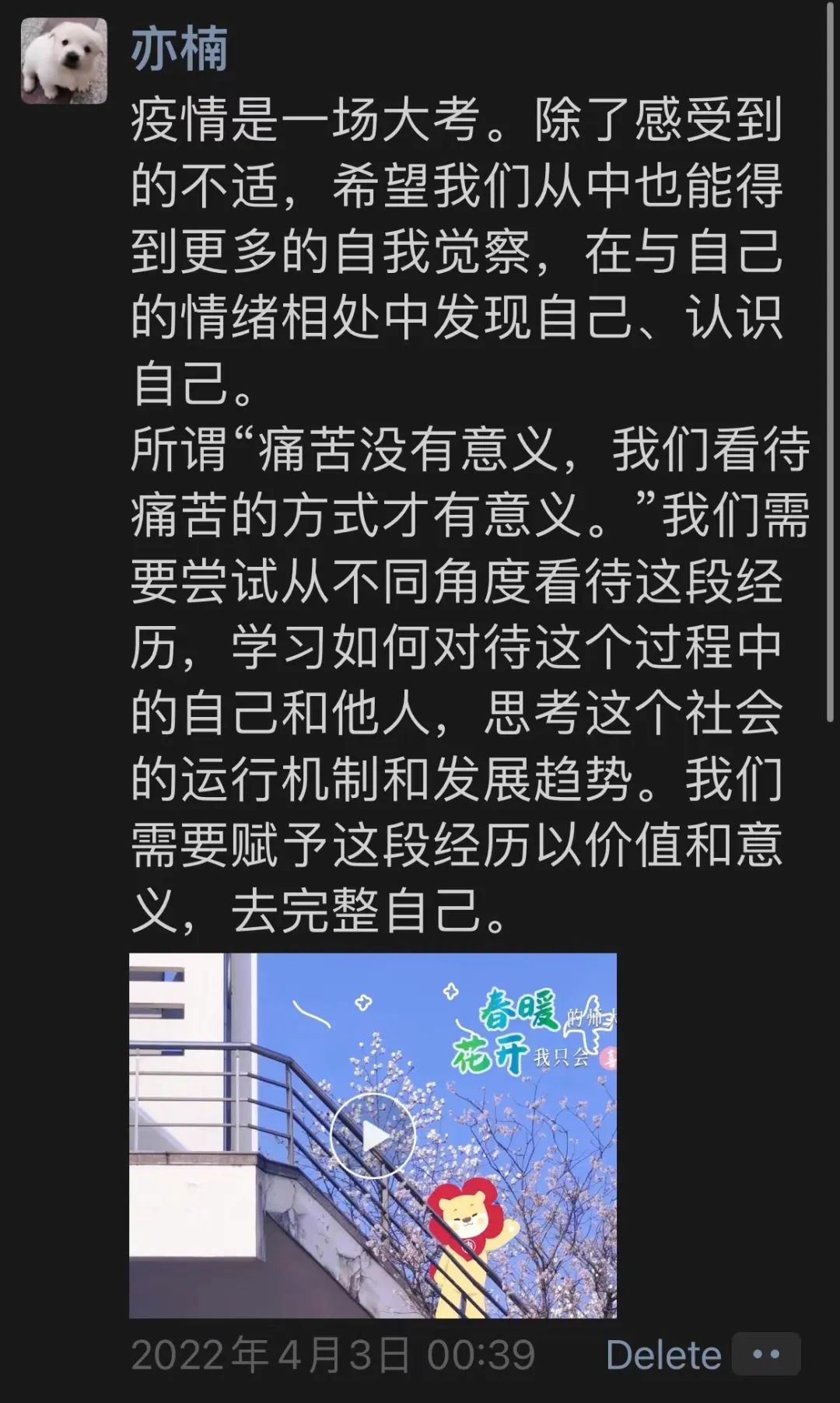Image resolution: width=840 pixels, height=1403 pixels.
Task: Open 亦楠's profile via the username
Action: click(x=179, y=49)
